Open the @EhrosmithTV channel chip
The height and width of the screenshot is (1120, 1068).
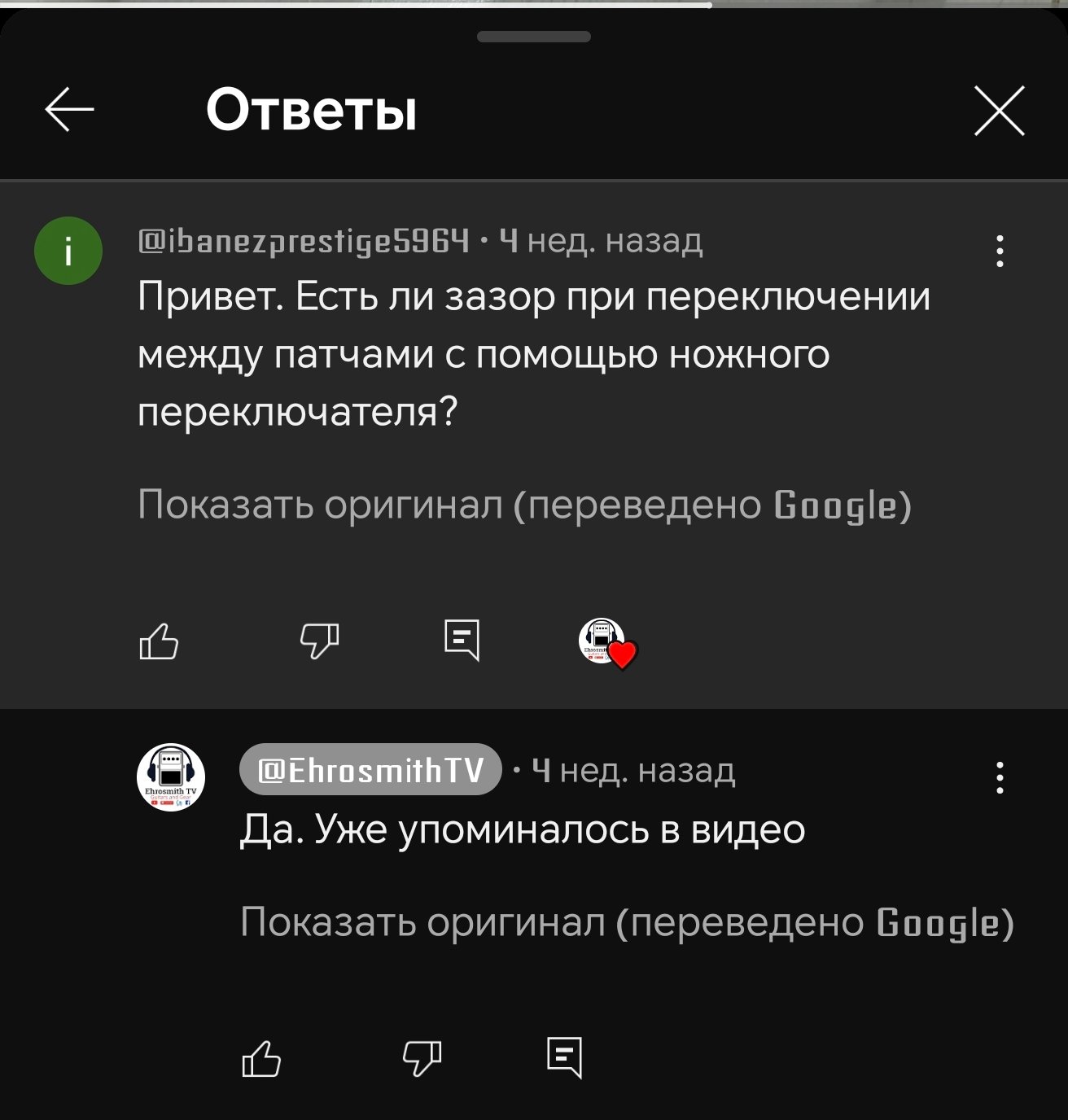pos(370,769)
